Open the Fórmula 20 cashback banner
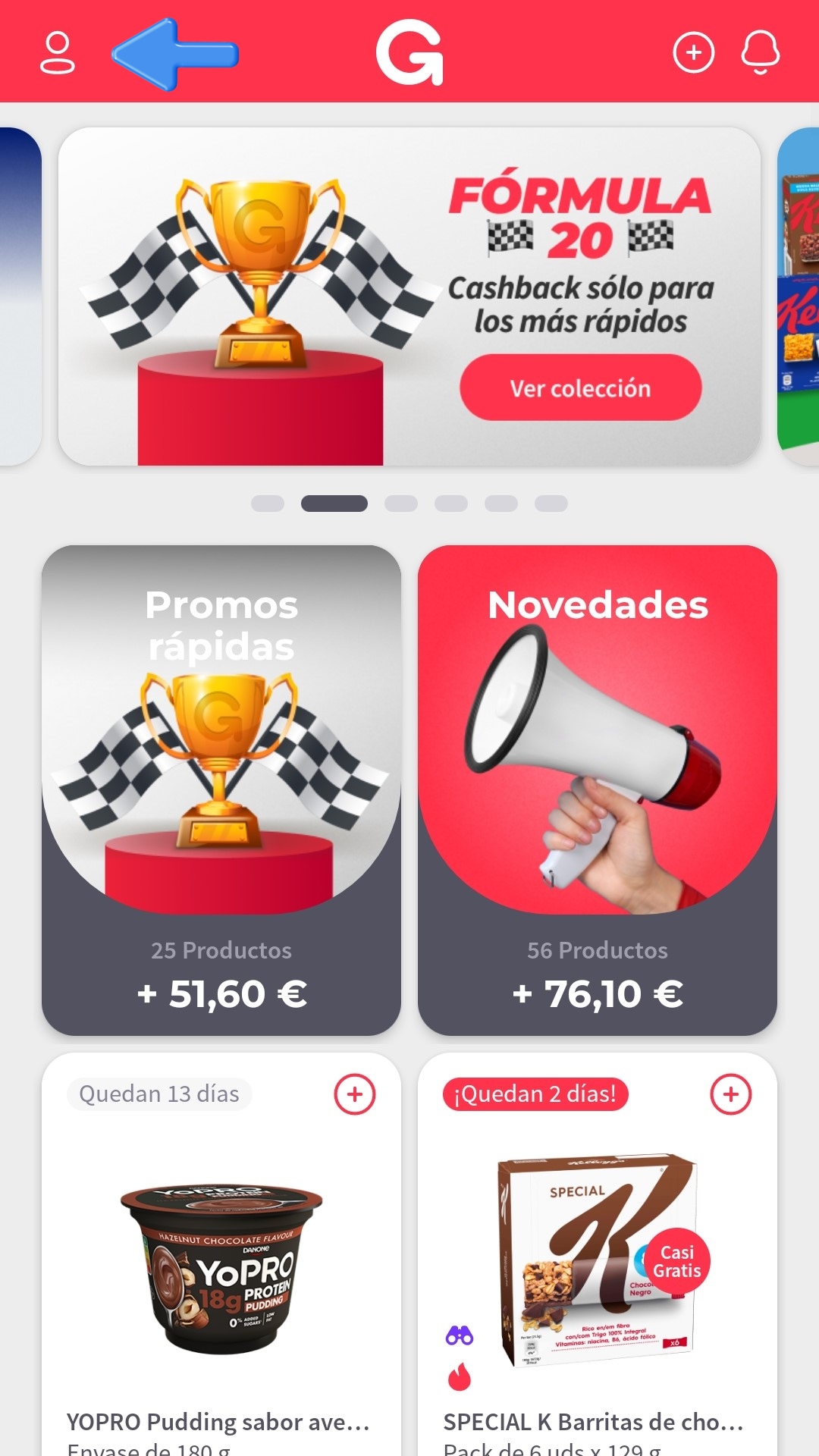The width and height of the screenshot is (819, 1456). point(303,296)
